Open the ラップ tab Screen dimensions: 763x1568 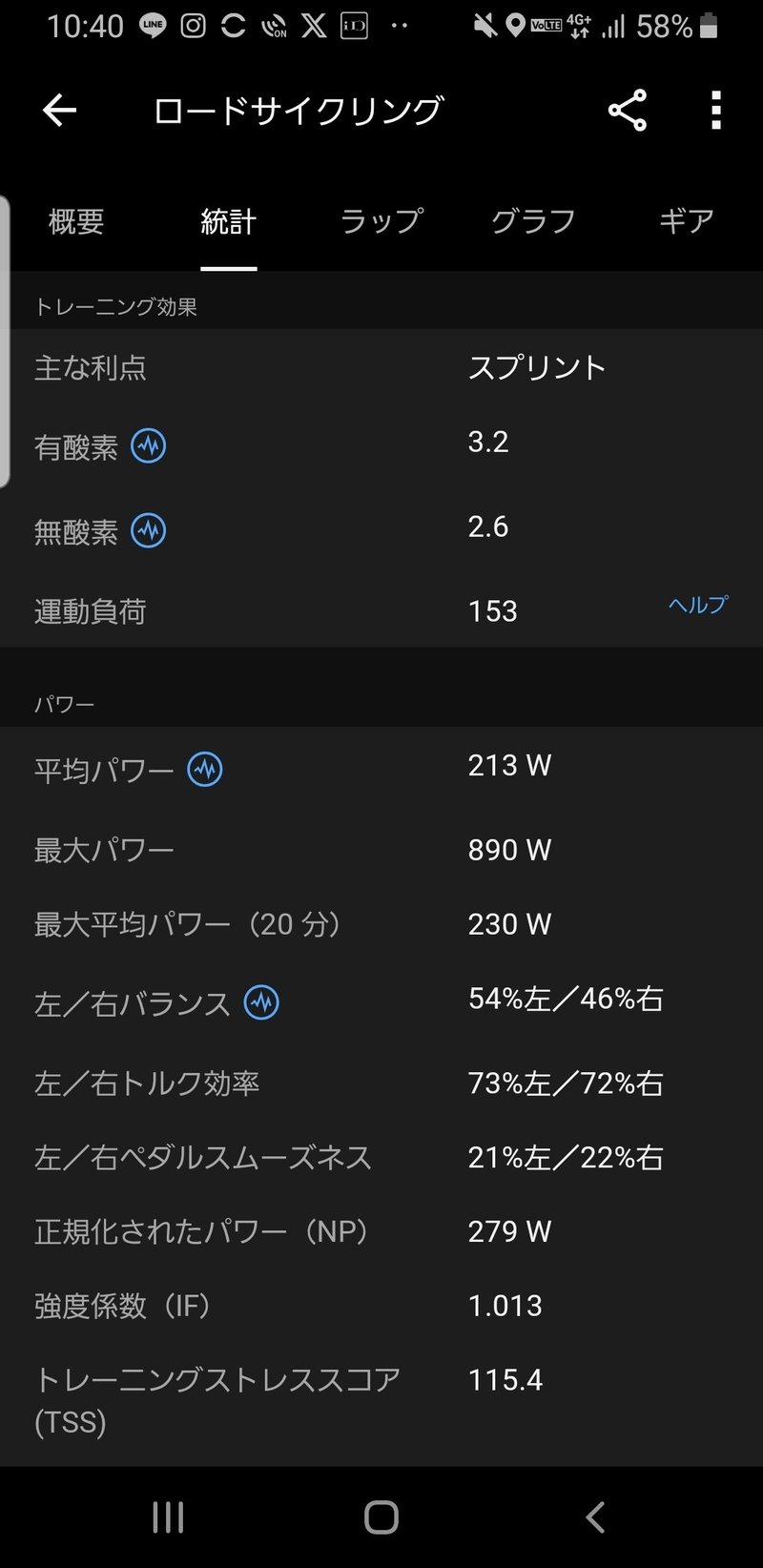click(380, 222)
